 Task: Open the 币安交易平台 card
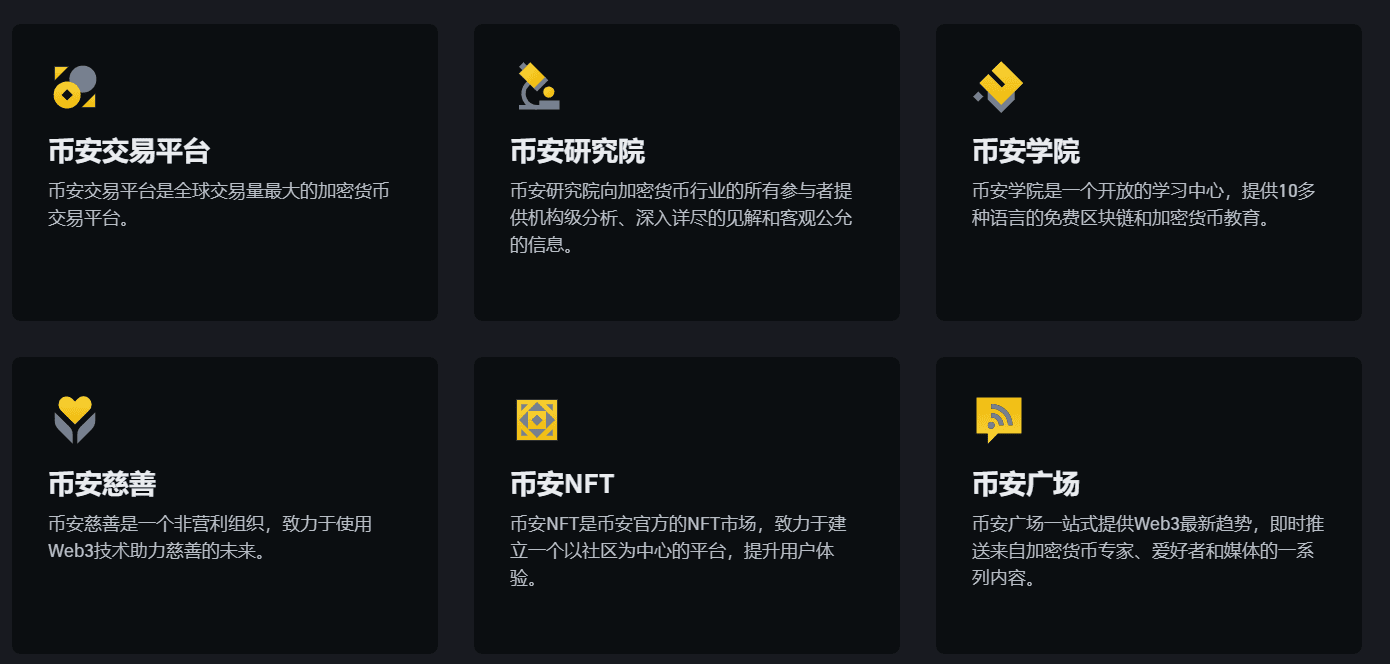click(224, 172)
